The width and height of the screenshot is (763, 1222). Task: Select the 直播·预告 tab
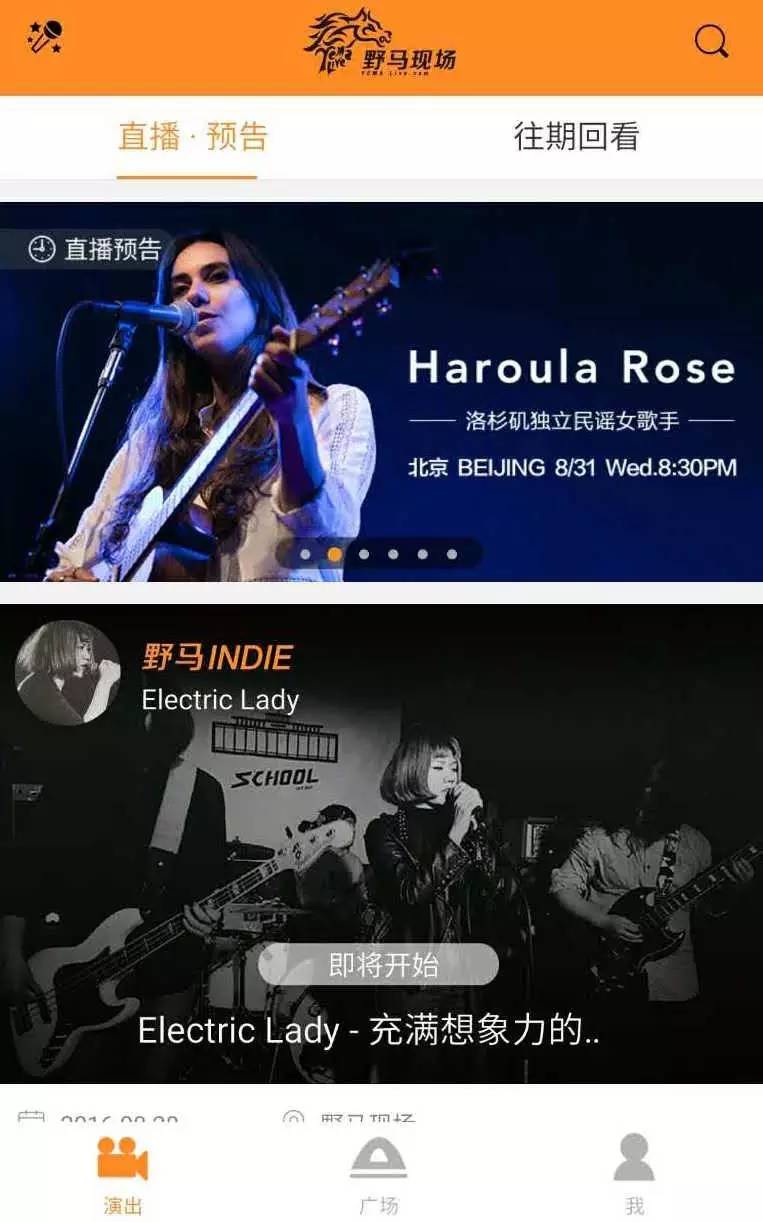(192, 136)
